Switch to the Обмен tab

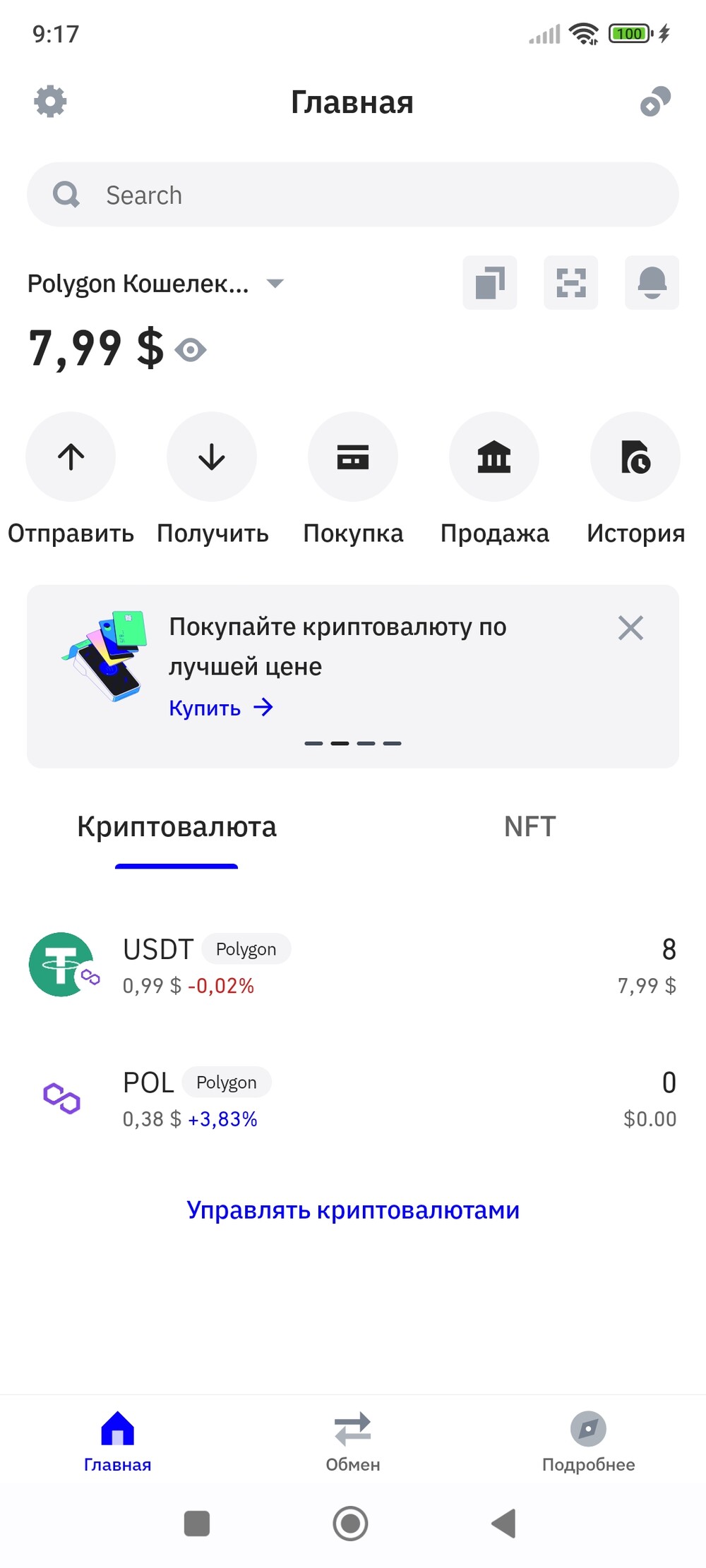click(x=353, y=1442)
